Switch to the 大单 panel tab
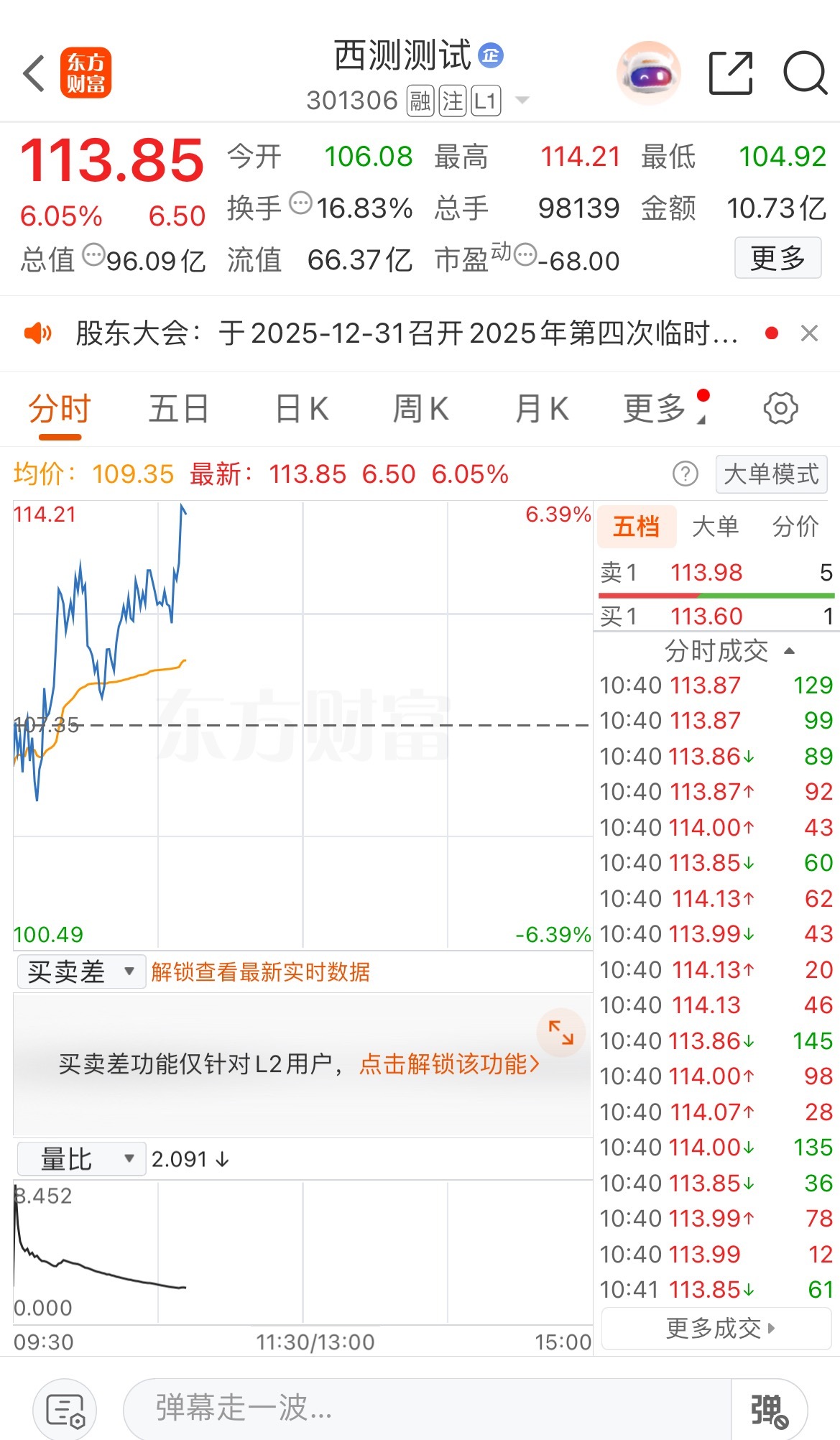This screenshot has width=840, height=1440. pyautogui.click(x=716, y=526)
